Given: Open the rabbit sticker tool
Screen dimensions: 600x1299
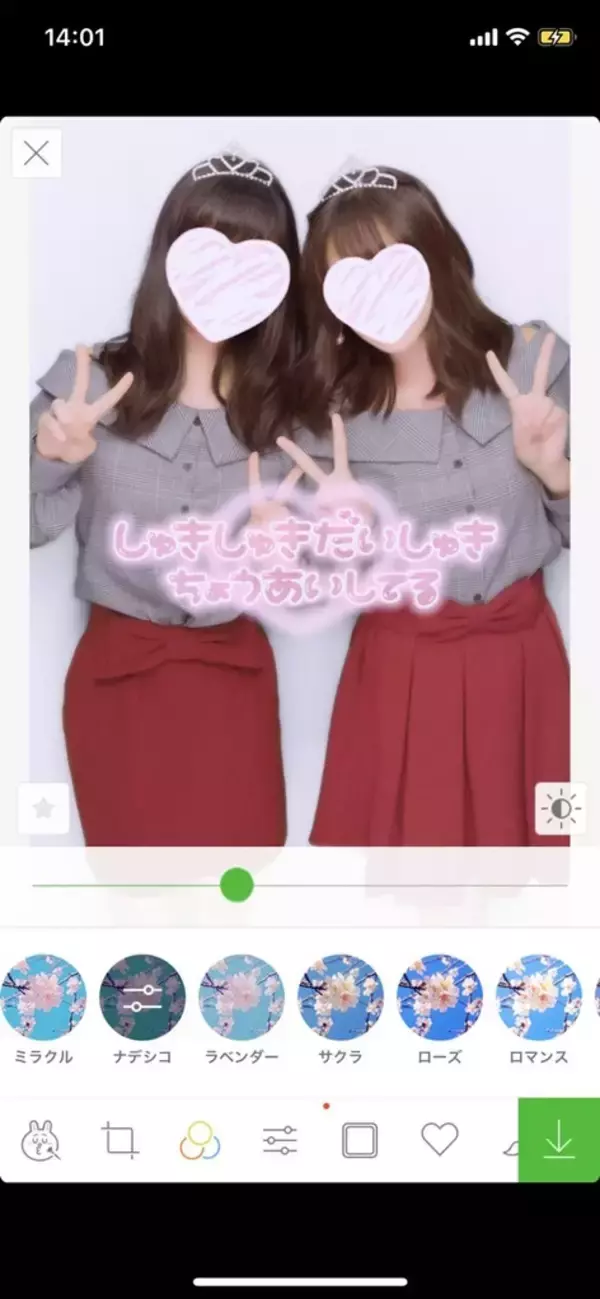Looking at the screenshot, I should tap(40, 1140).
